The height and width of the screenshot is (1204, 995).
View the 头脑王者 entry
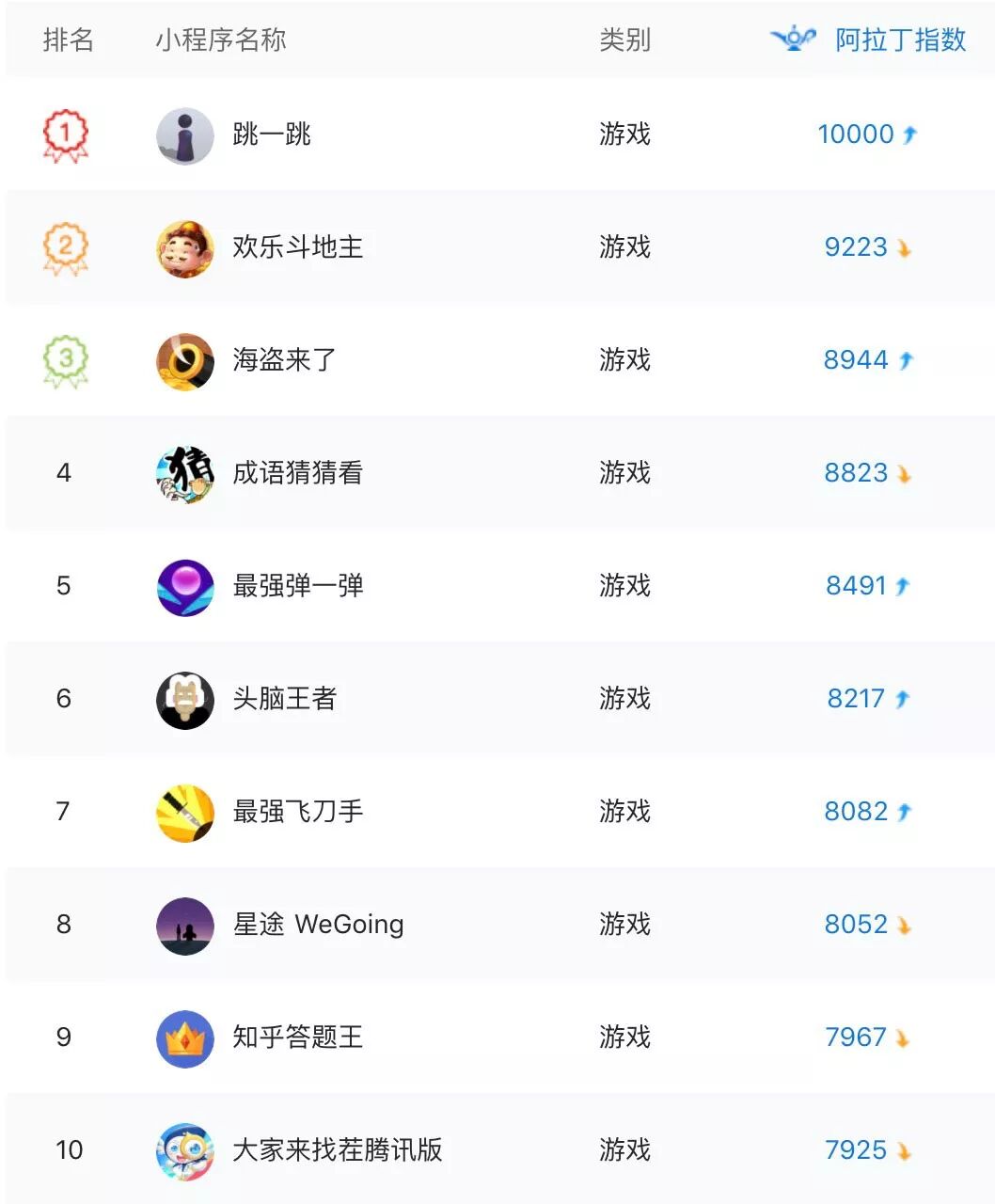tap(499, 699)
